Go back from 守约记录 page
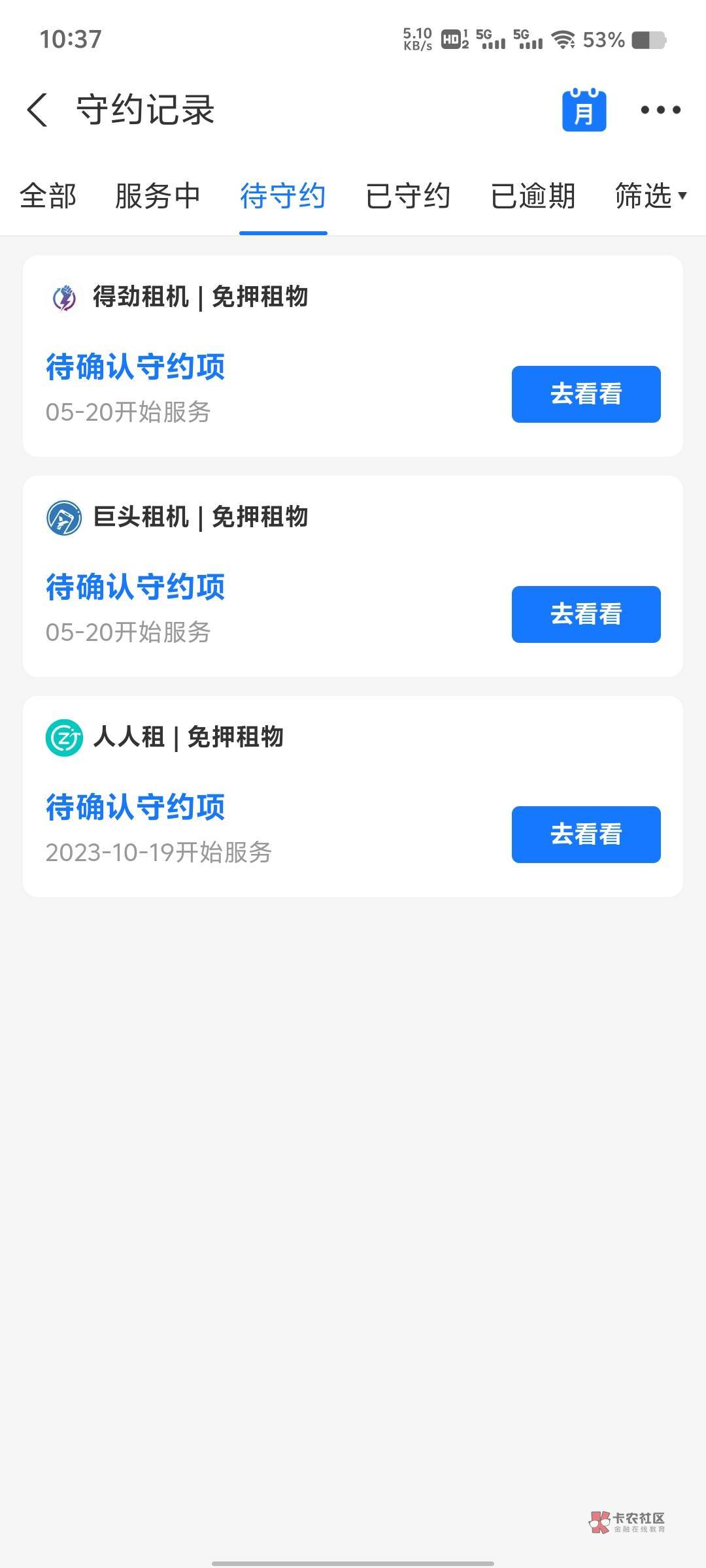Screen dimensions: 706x1568 click(37, 110)
